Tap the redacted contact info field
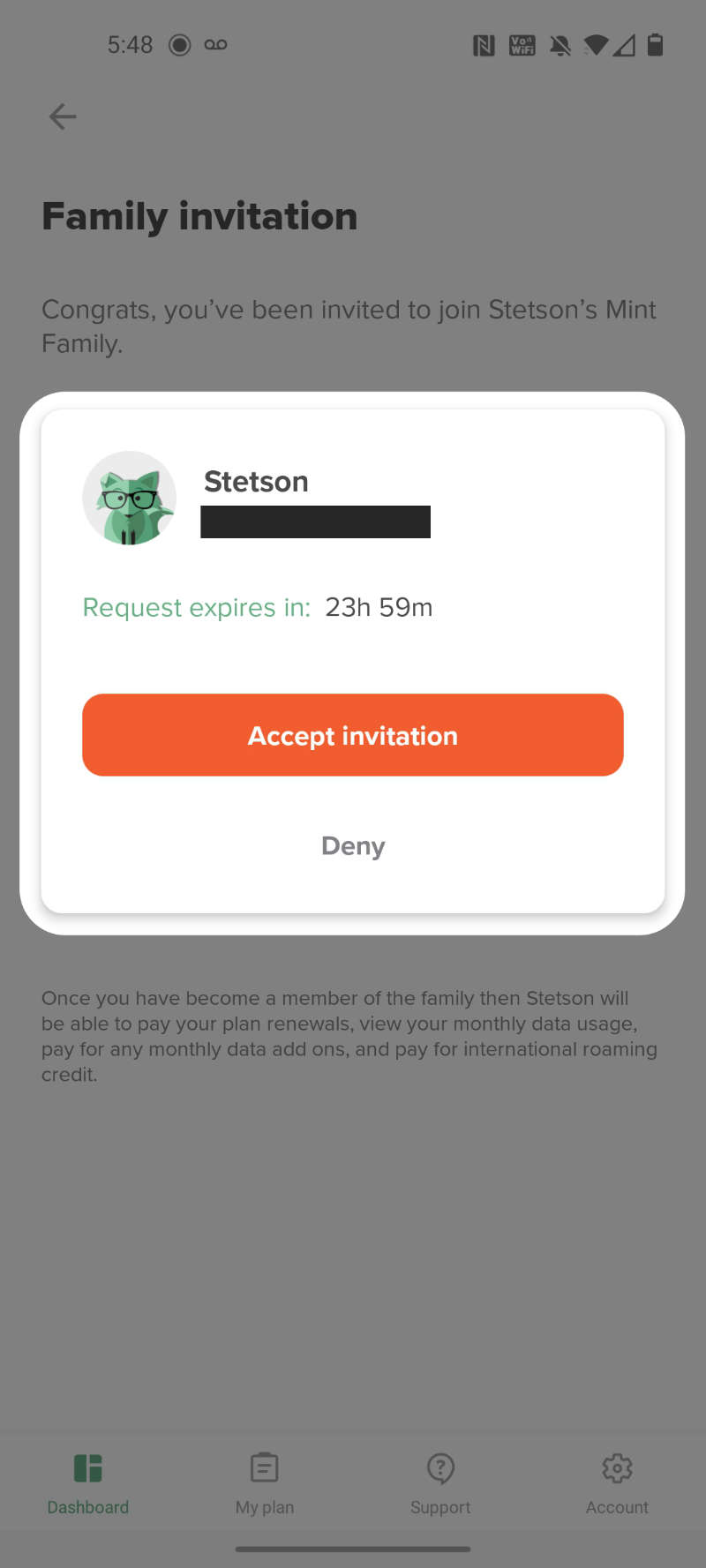 pyautogui.click(x=315, y=521)
